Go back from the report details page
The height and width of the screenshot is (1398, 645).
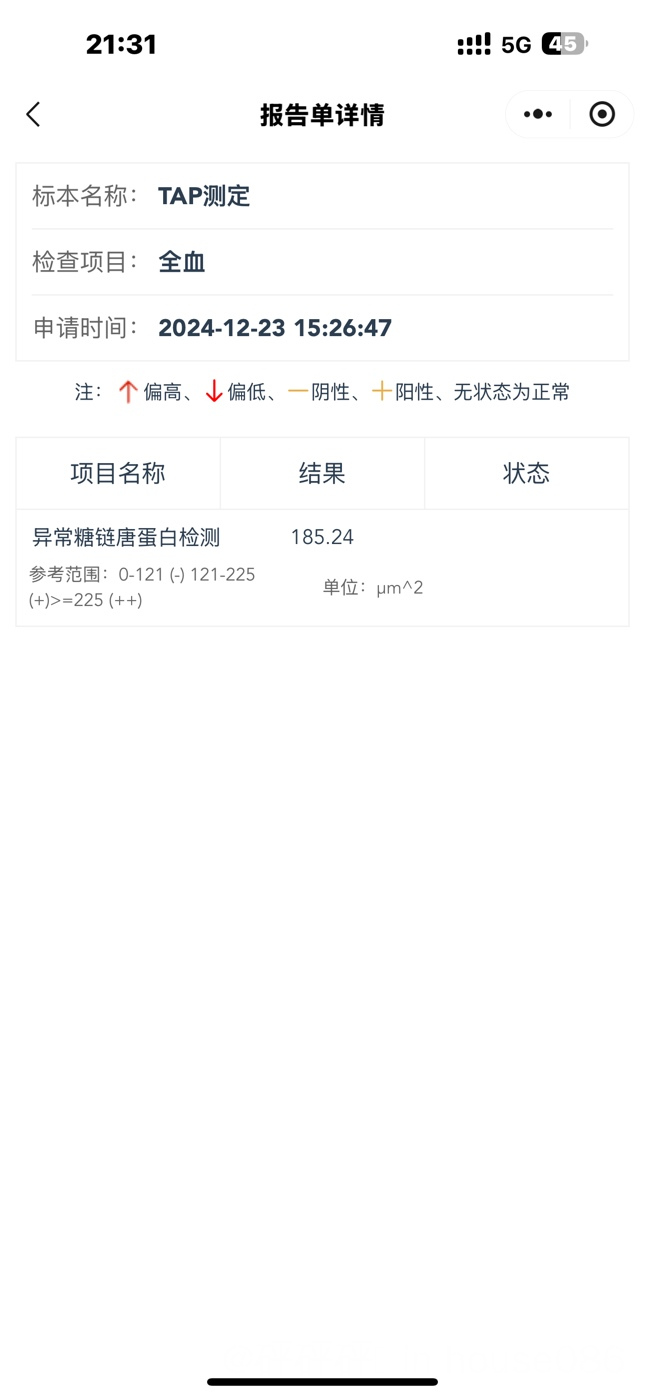(33, 115)
